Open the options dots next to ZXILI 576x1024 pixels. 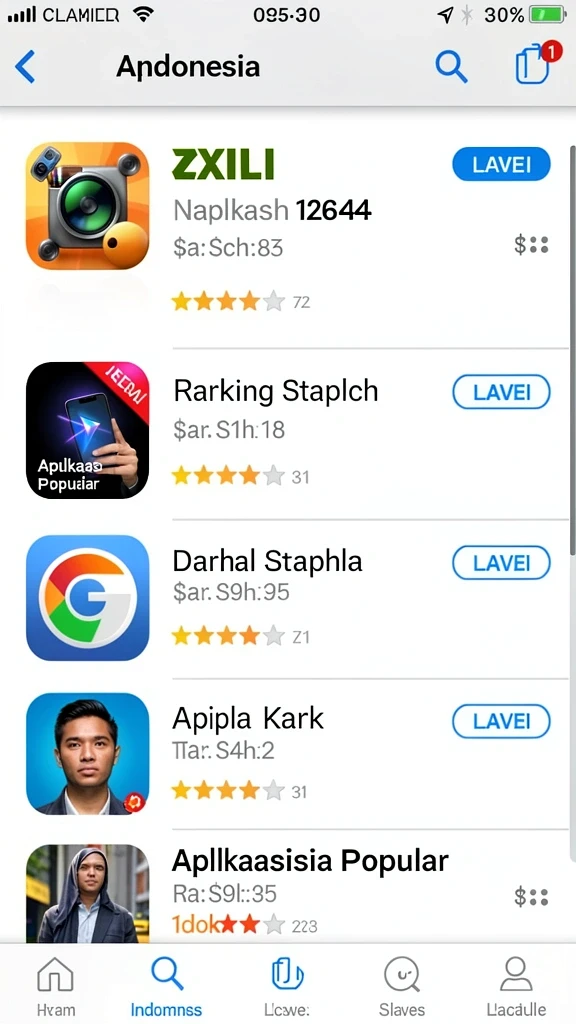tap(531, 245)
